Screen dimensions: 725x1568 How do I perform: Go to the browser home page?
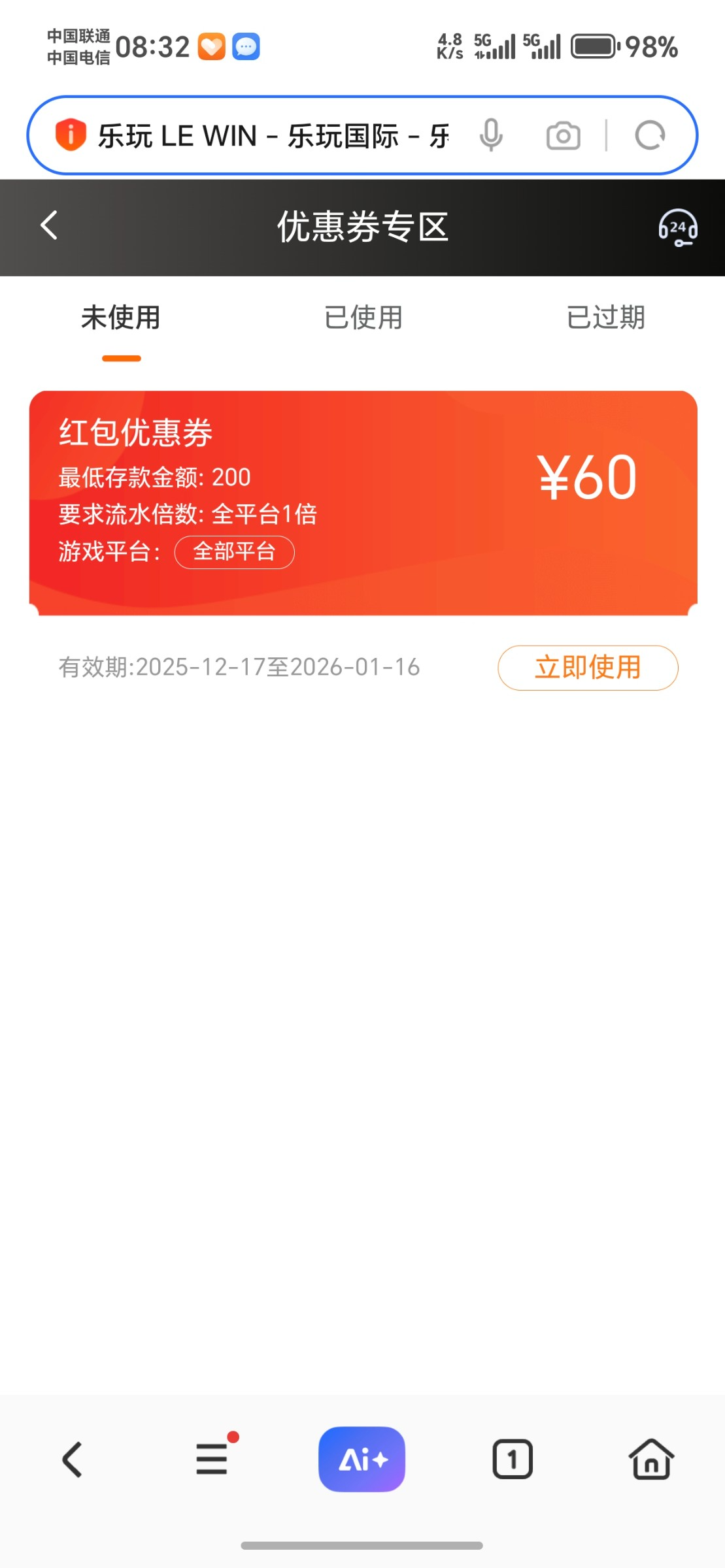coord(651,1459)
